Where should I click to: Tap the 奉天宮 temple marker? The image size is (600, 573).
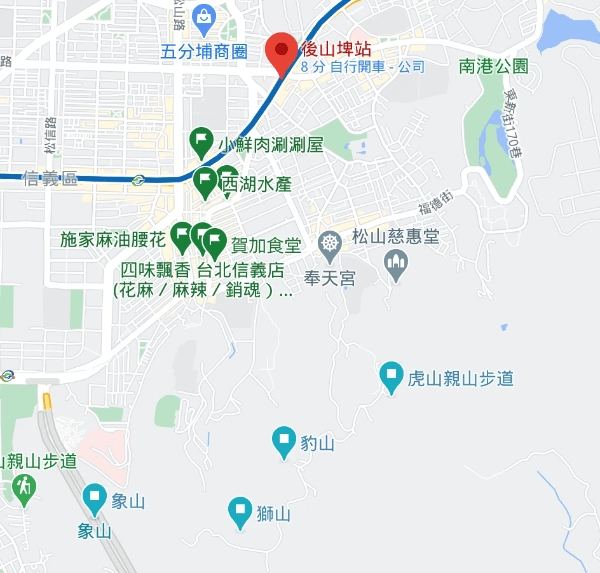[330, 244]
